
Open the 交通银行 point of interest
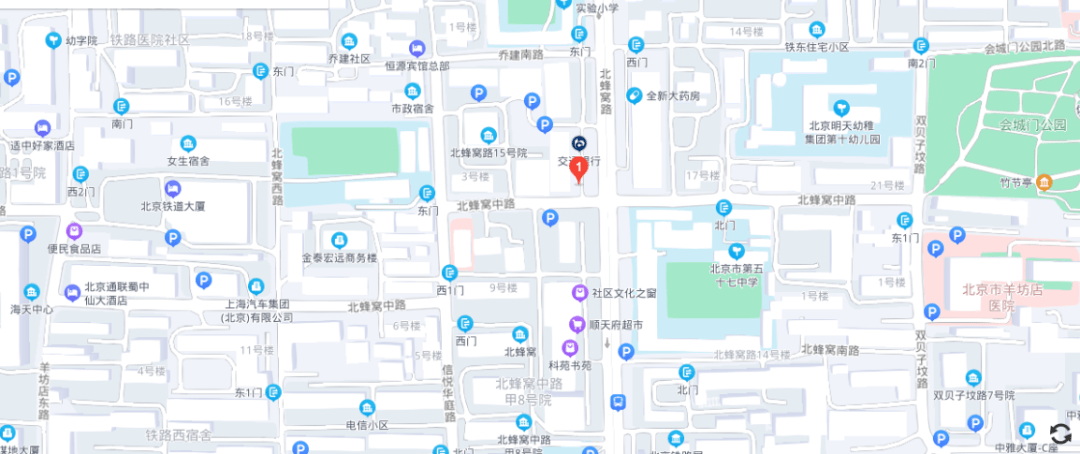click(x=579, y=144)
